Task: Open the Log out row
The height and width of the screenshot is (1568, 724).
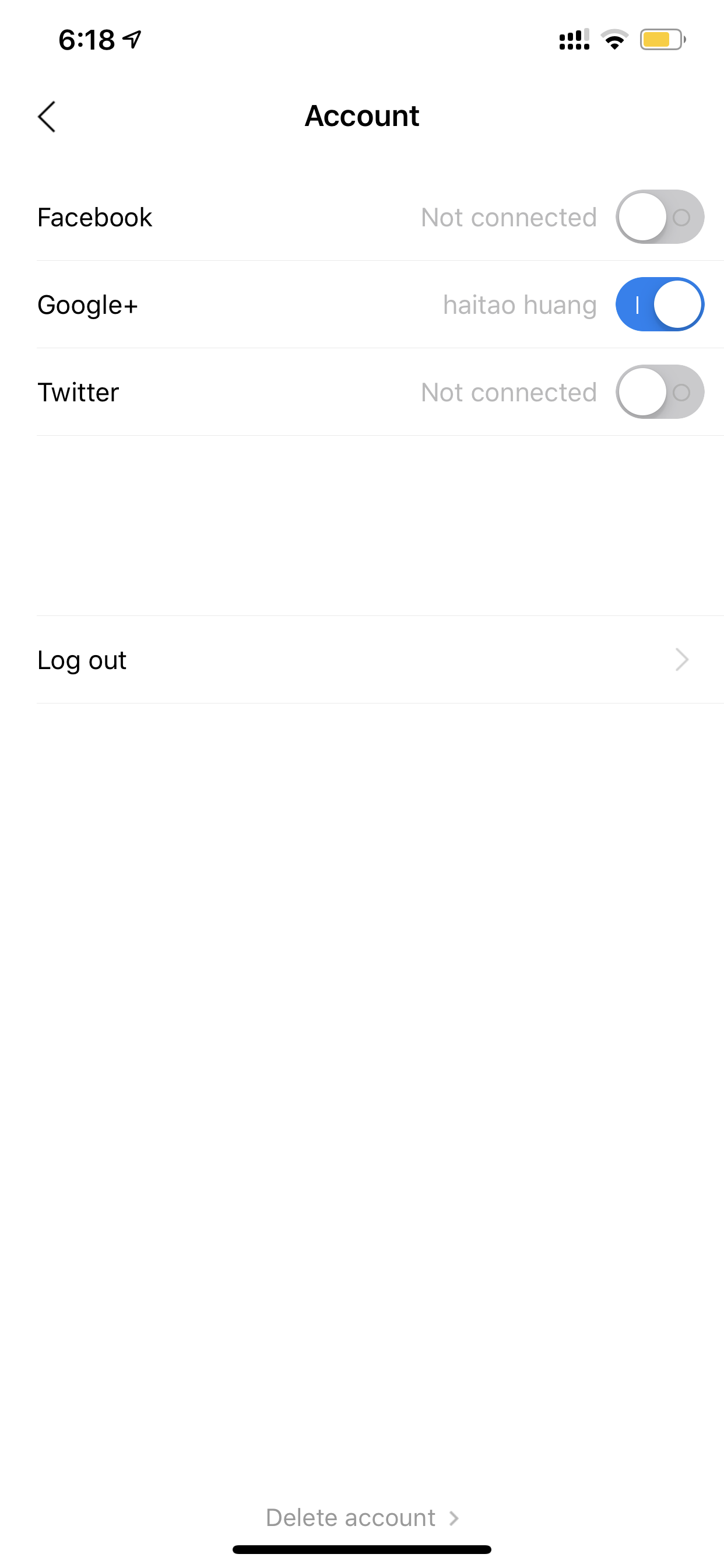Action: (379, 660)
